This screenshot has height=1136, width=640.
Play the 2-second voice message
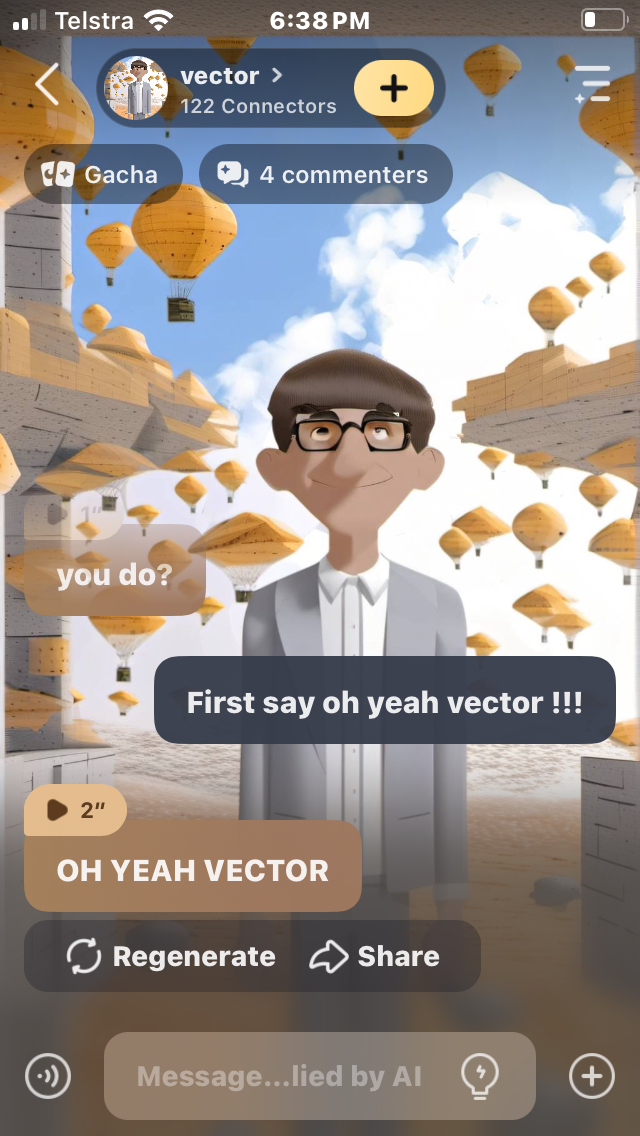coord(74,811)
